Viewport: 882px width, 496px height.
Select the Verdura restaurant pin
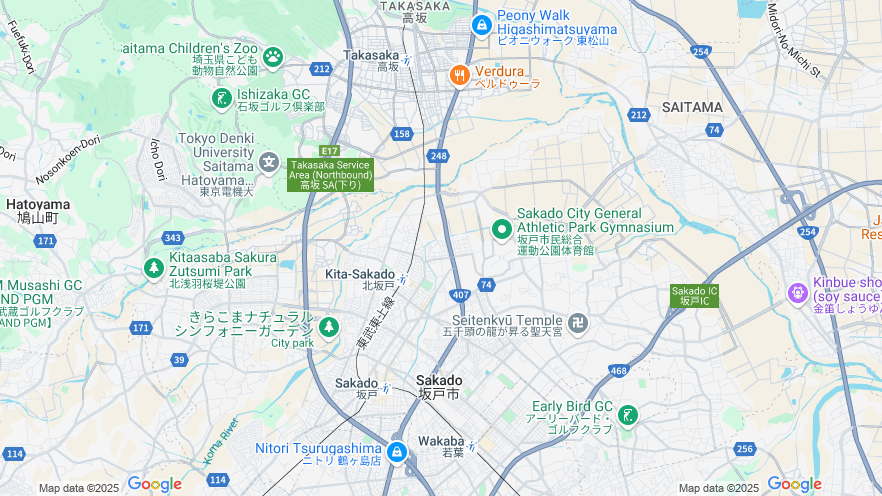click(460, 75)
